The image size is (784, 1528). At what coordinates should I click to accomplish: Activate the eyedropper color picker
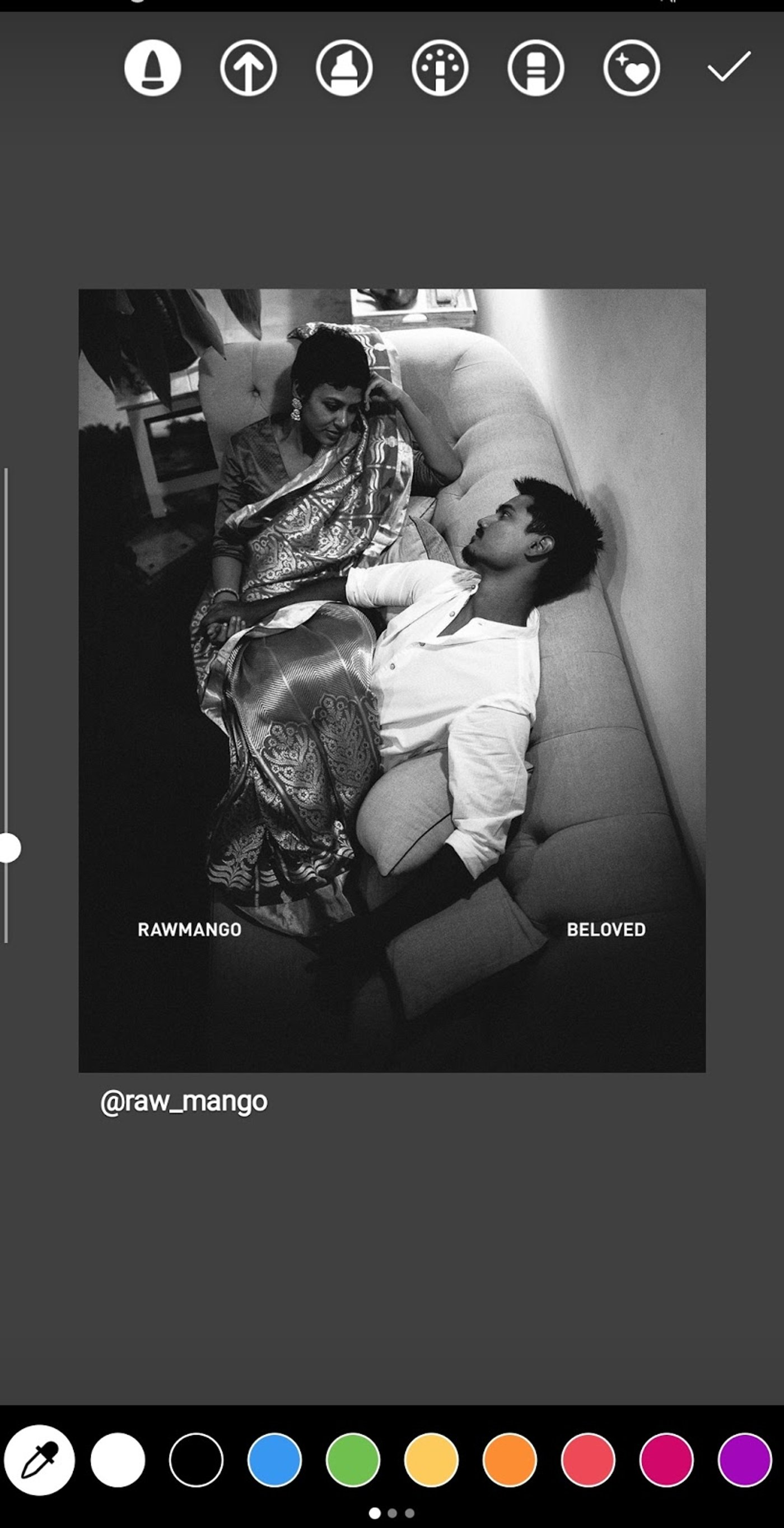point(40,1460)
